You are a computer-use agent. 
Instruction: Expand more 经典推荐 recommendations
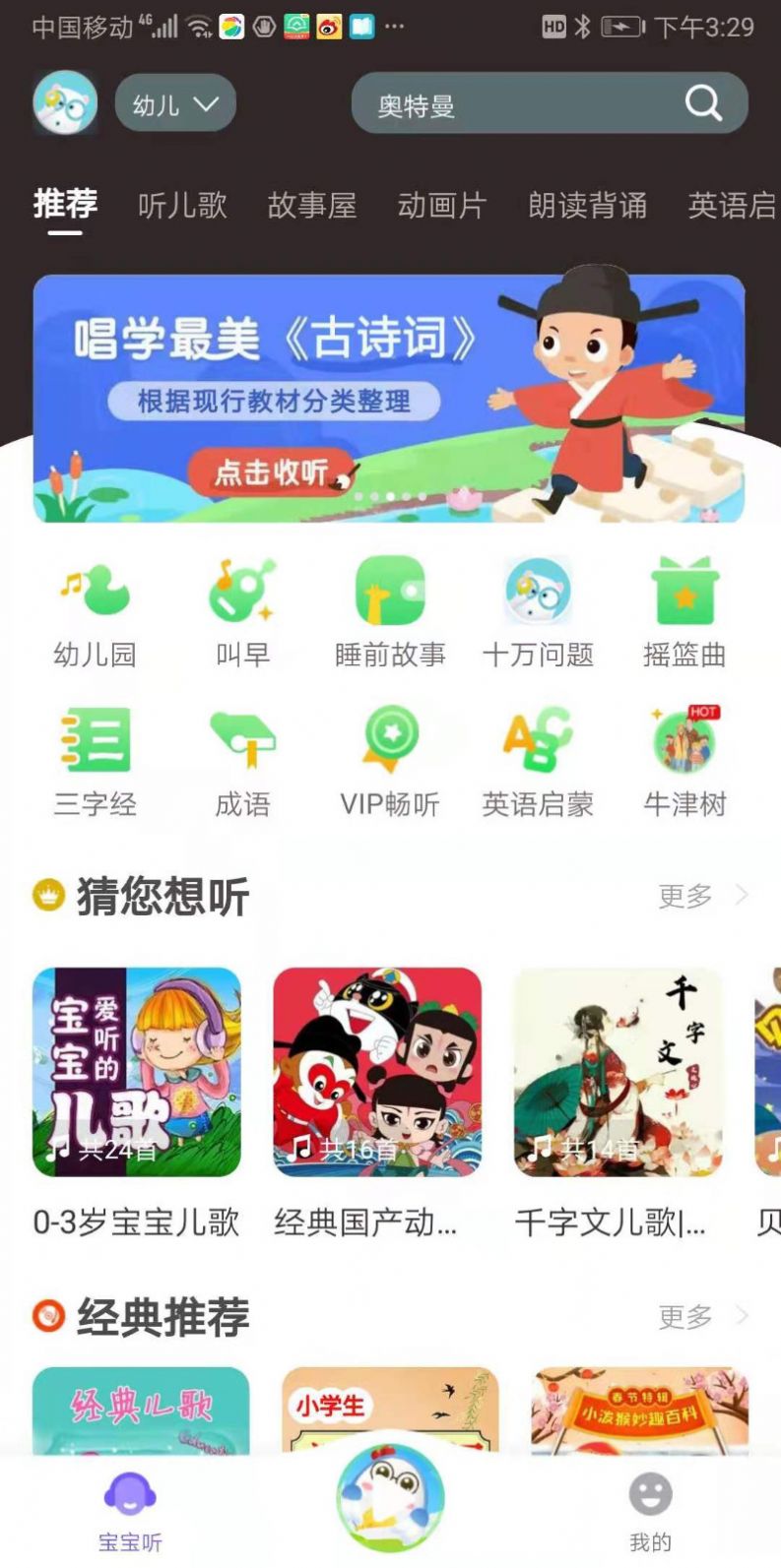click(x=701, y=1316)
